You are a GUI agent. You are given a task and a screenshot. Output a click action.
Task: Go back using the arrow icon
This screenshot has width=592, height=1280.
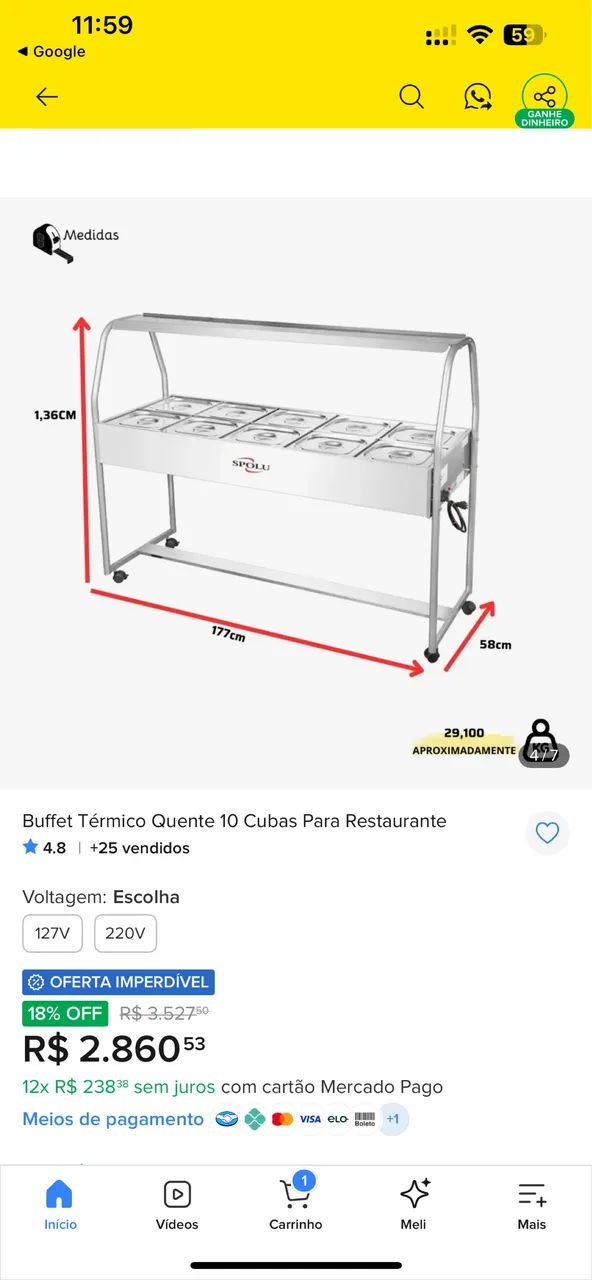click(x=47, y=97)
